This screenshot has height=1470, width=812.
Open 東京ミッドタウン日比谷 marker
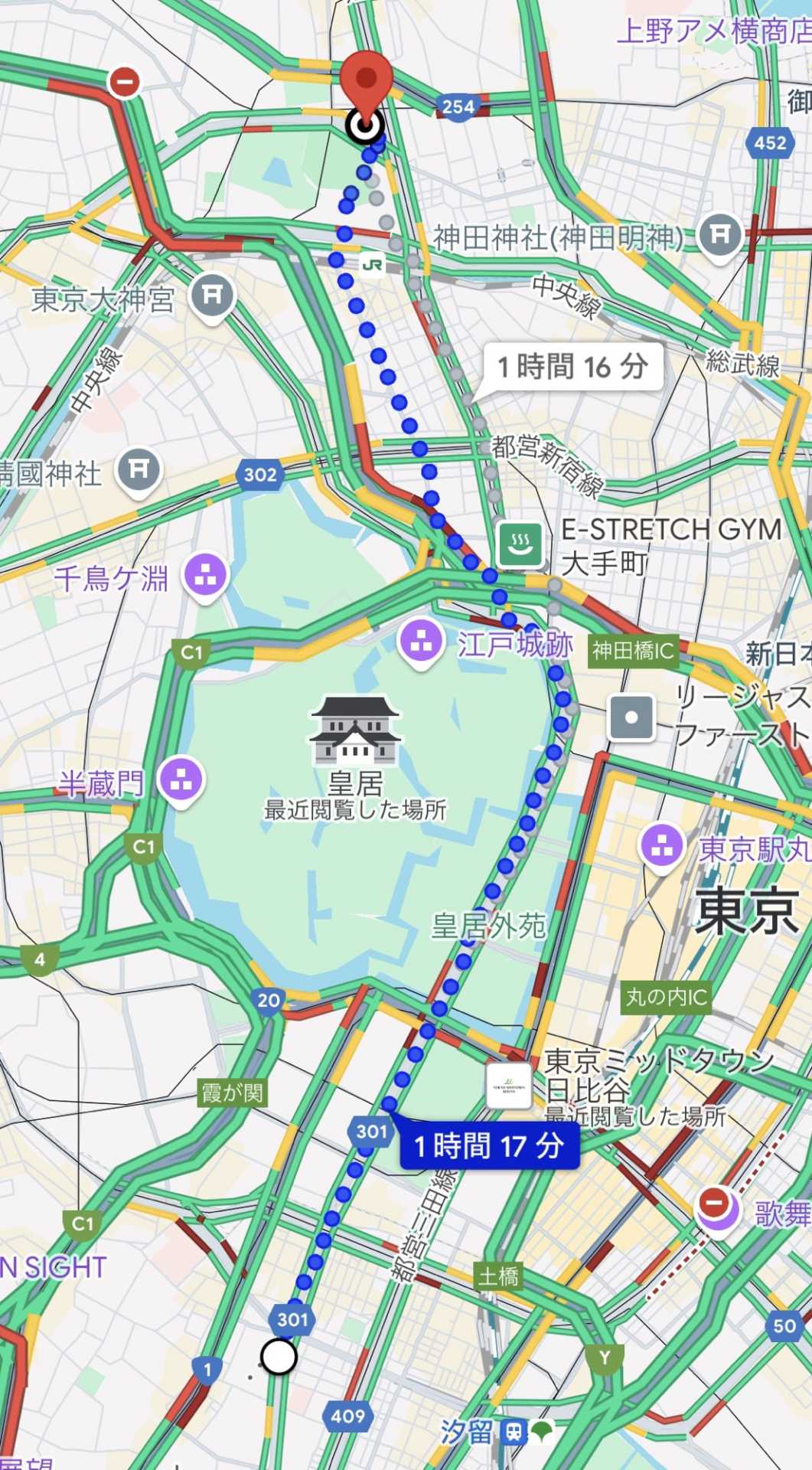(x=509, y=1085)
